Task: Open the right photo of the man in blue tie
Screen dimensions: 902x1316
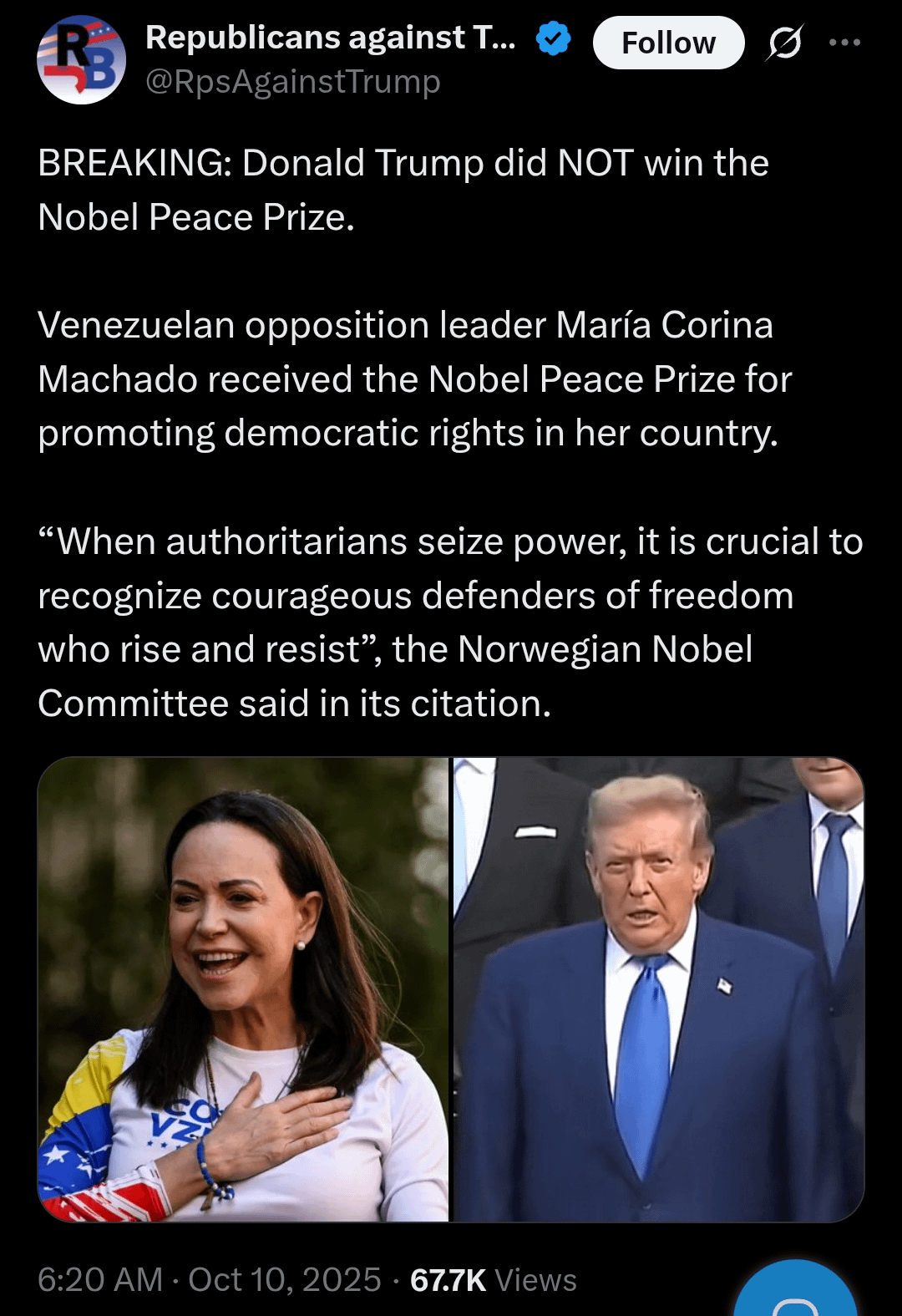Action: pyautogui.click(x=658, y=989)
